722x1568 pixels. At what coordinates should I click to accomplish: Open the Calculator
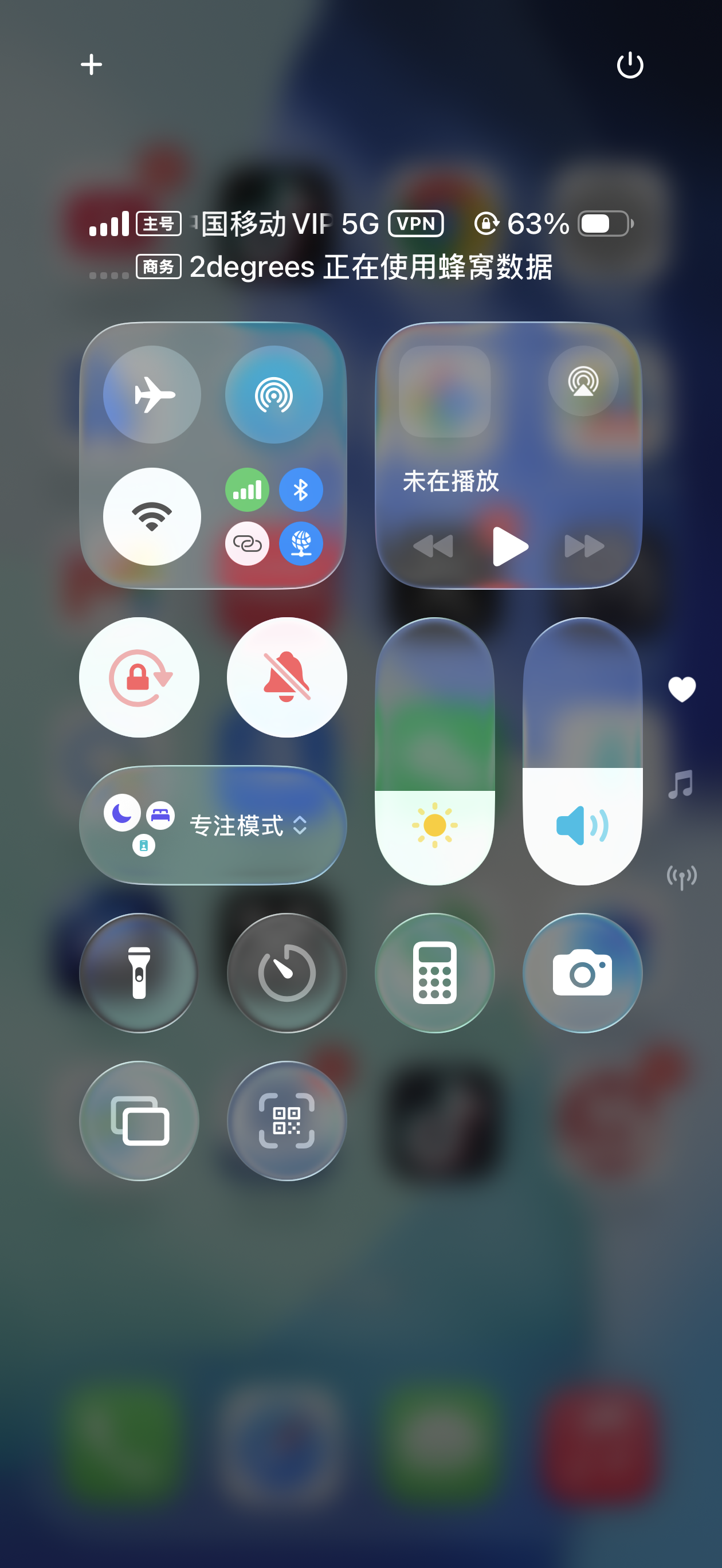[435, 973]
